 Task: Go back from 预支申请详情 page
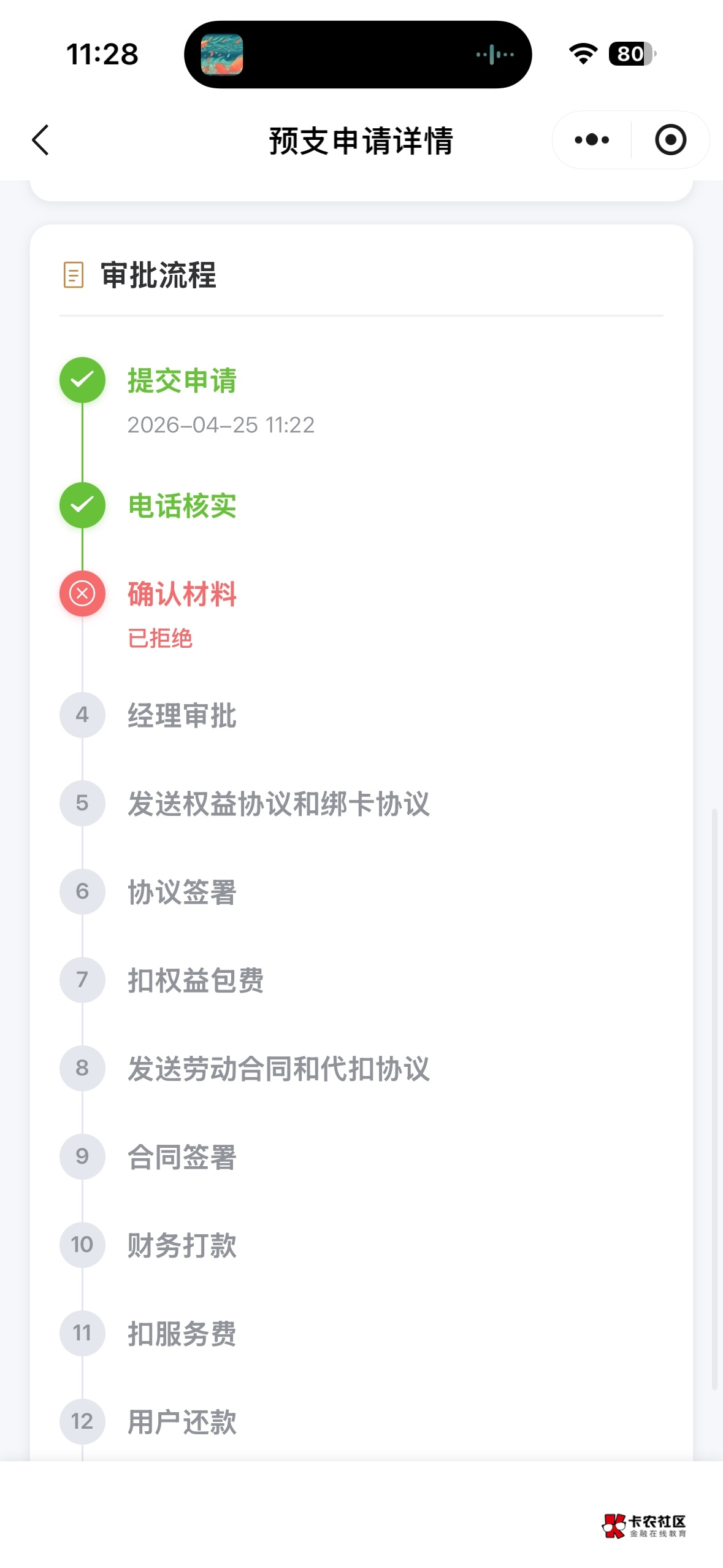[x=40, y=140]
